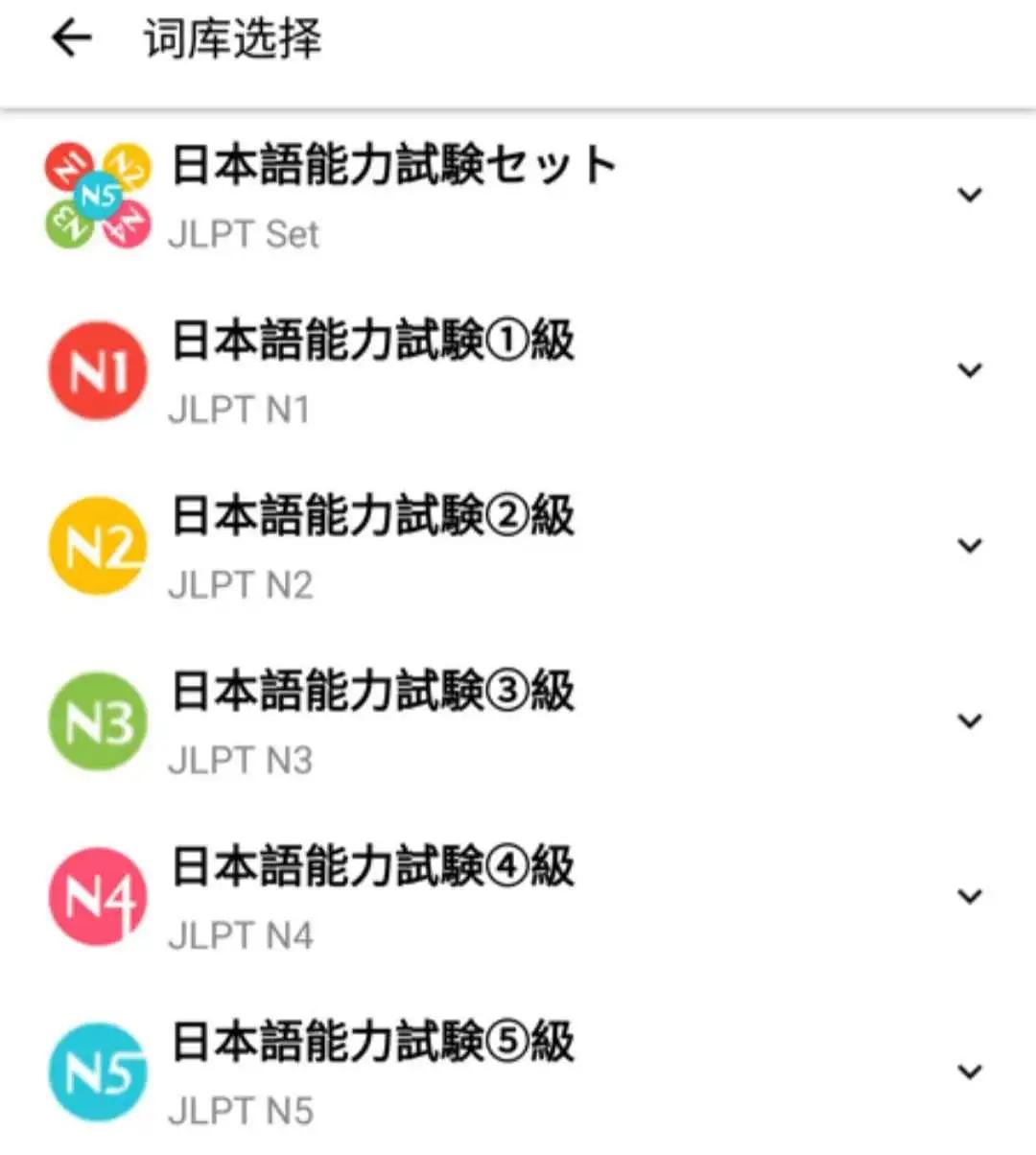Viewport: 1036px width, 1155px height.
Task: Expand the JLPT N4 entry chevron
Action: coord(969,896)
